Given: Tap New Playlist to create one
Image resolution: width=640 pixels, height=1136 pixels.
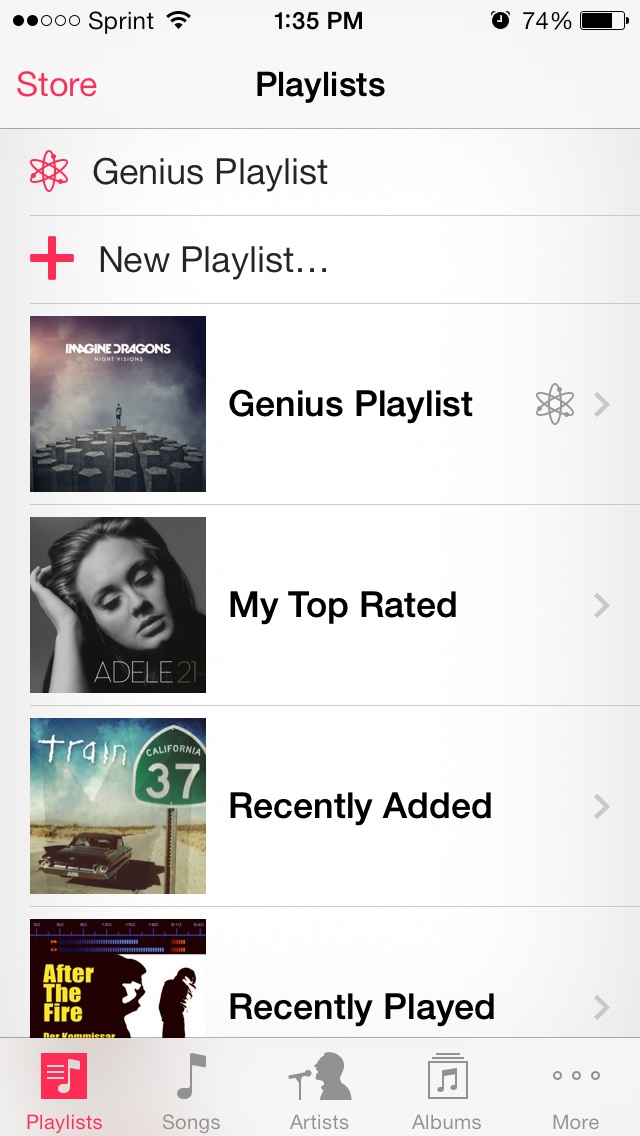Looking at the screenshot, I should 320,260.
